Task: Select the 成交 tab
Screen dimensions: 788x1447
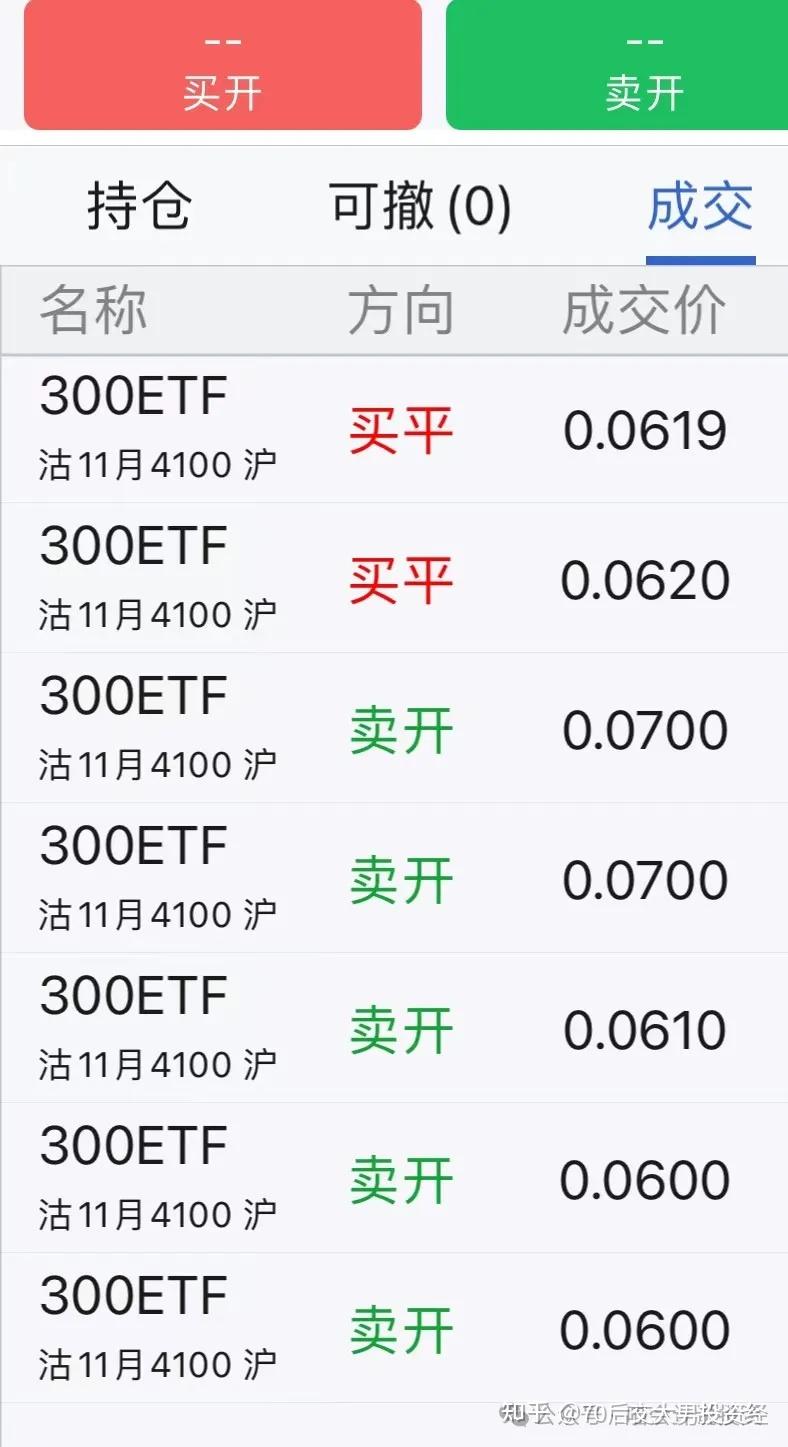Action: pyautogui.click(x=700, y=207)
